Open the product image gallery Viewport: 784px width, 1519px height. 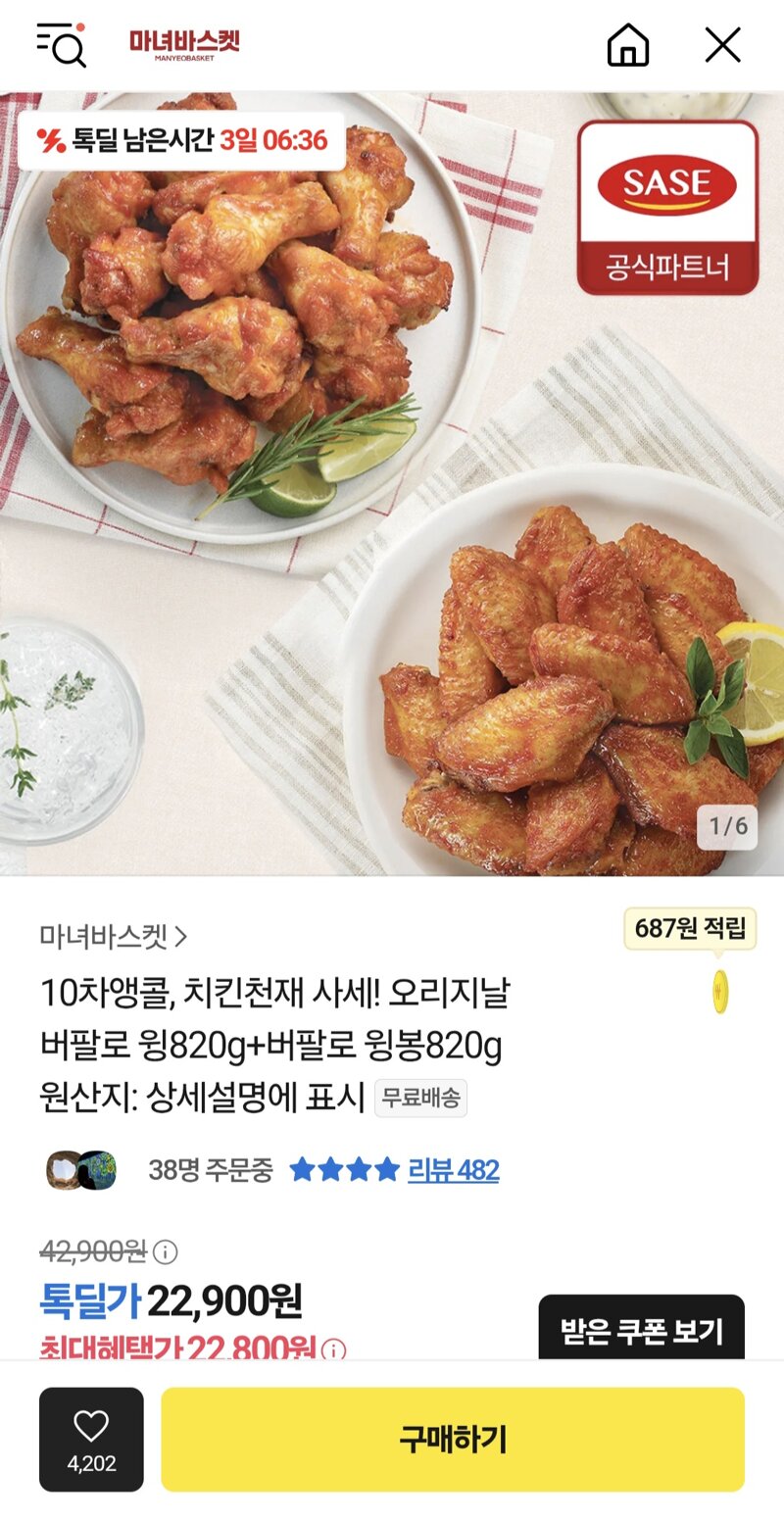[x=392, y=484]
